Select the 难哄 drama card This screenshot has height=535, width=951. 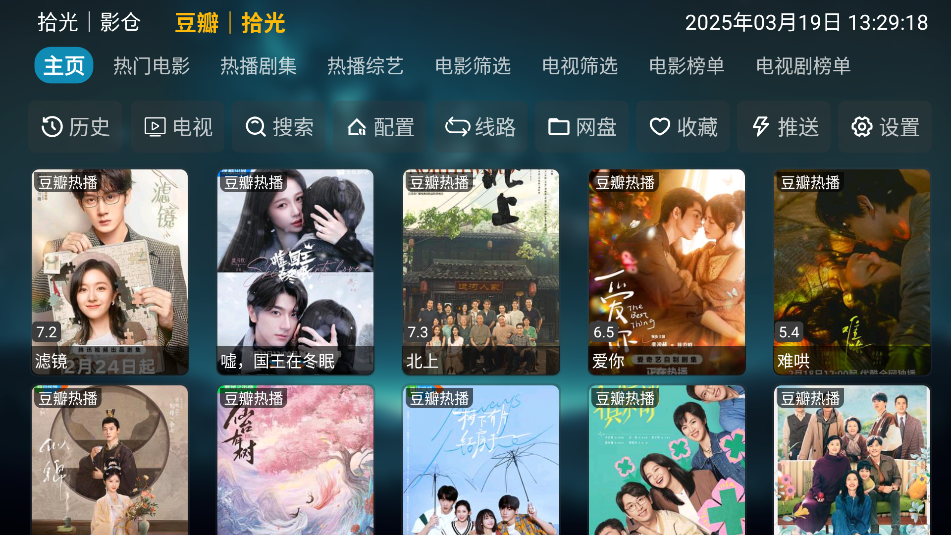(x=852, y=271)
